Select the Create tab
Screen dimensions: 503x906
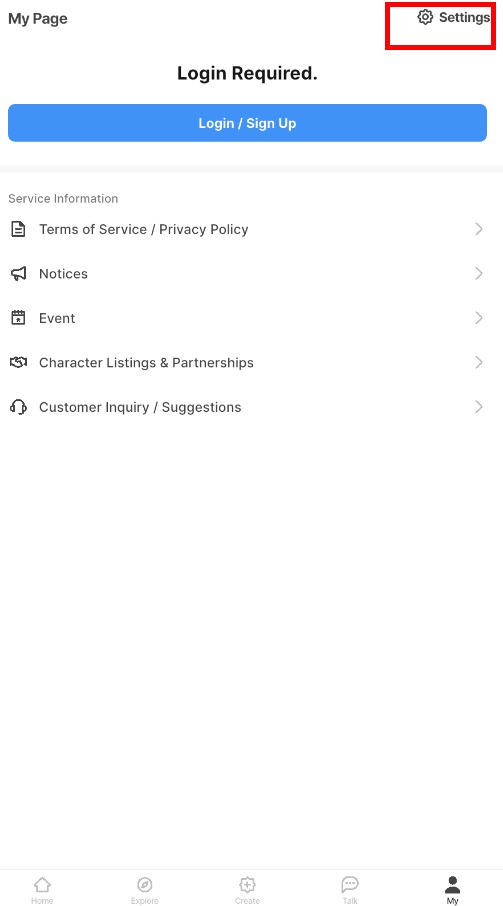pyautogui.click(x=247, y=889)
